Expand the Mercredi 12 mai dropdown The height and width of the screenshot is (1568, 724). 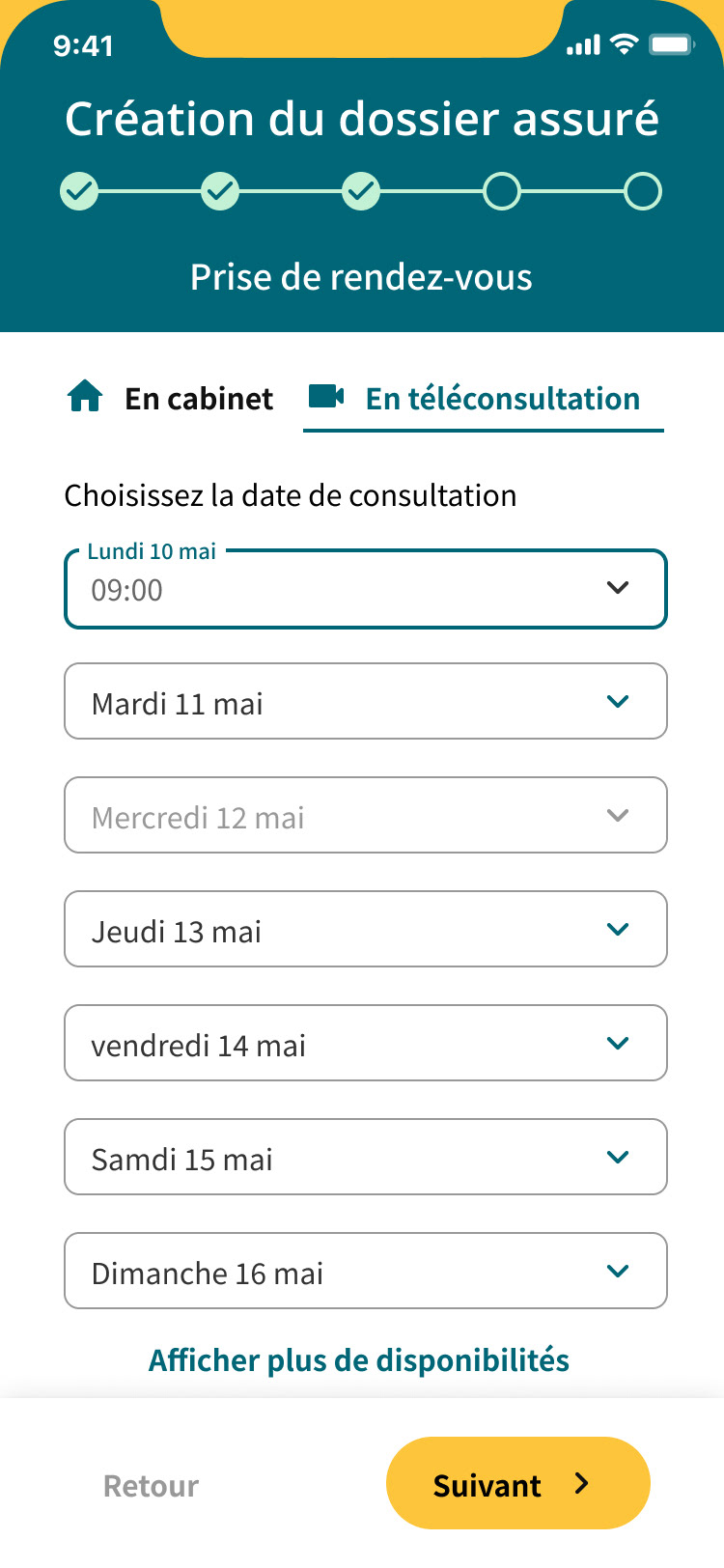(366, 815)
